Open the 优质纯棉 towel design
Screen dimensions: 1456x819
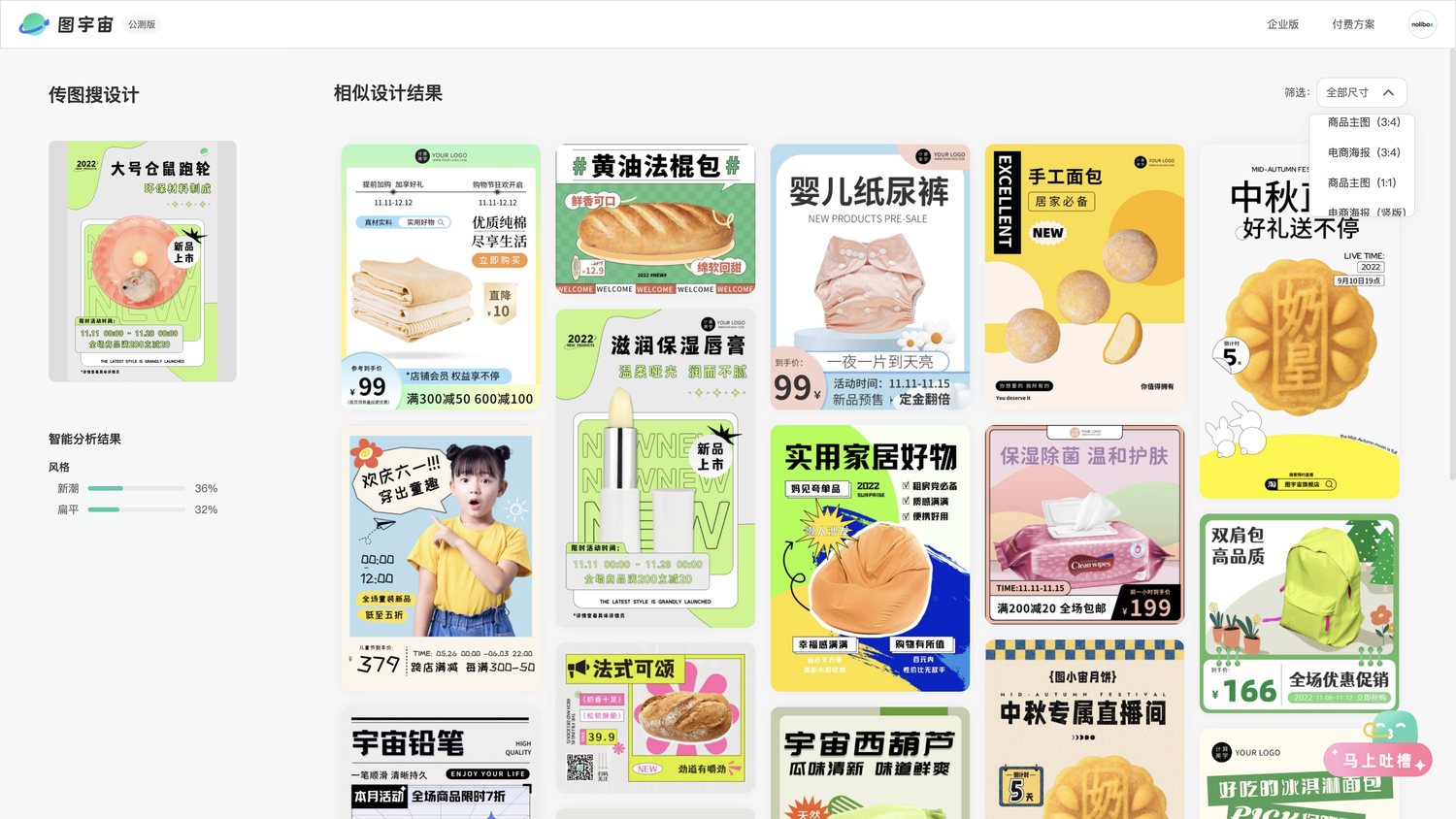[441, 277]
